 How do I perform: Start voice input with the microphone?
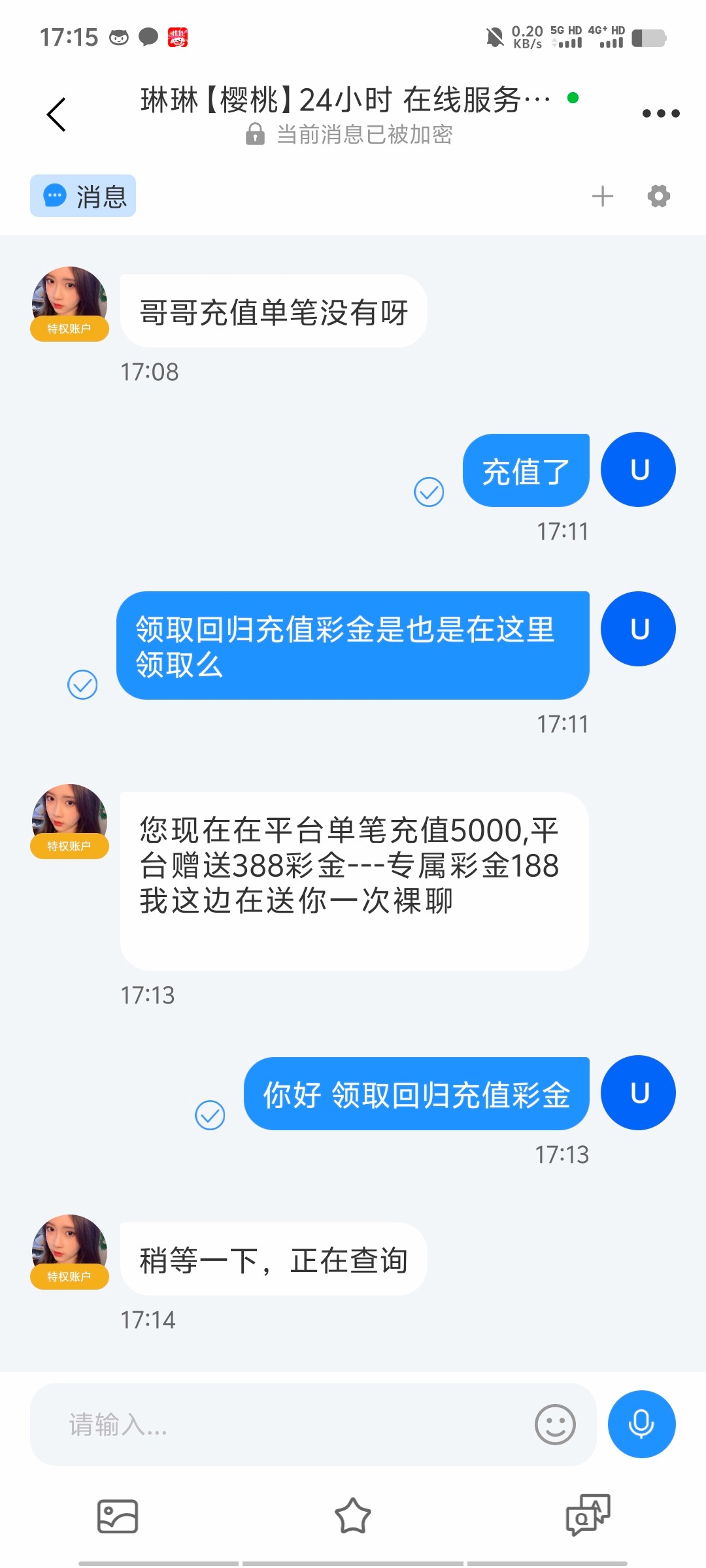point(641,1424)
